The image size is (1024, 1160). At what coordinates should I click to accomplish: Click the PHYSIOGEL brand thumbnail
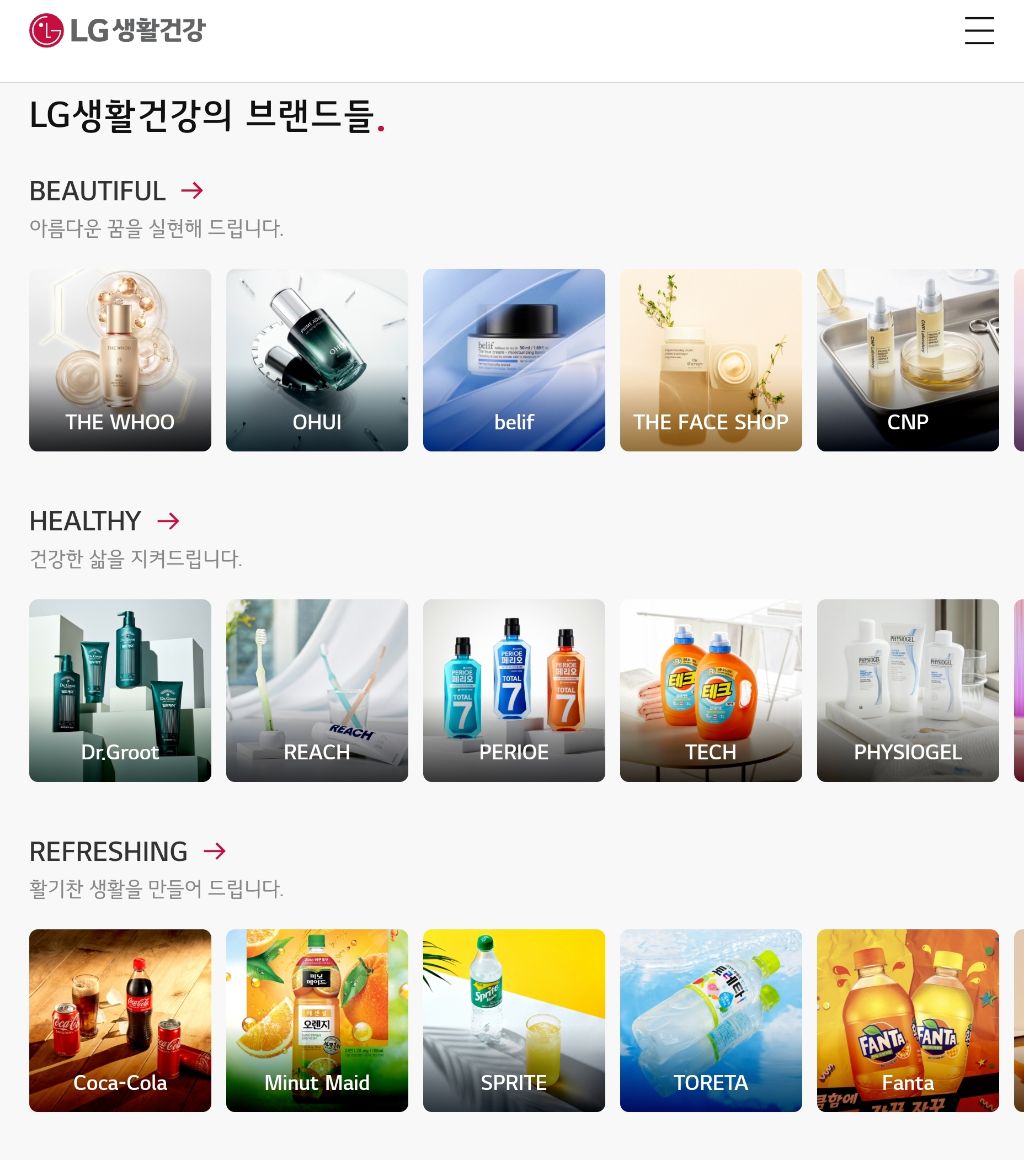(908, 690)
